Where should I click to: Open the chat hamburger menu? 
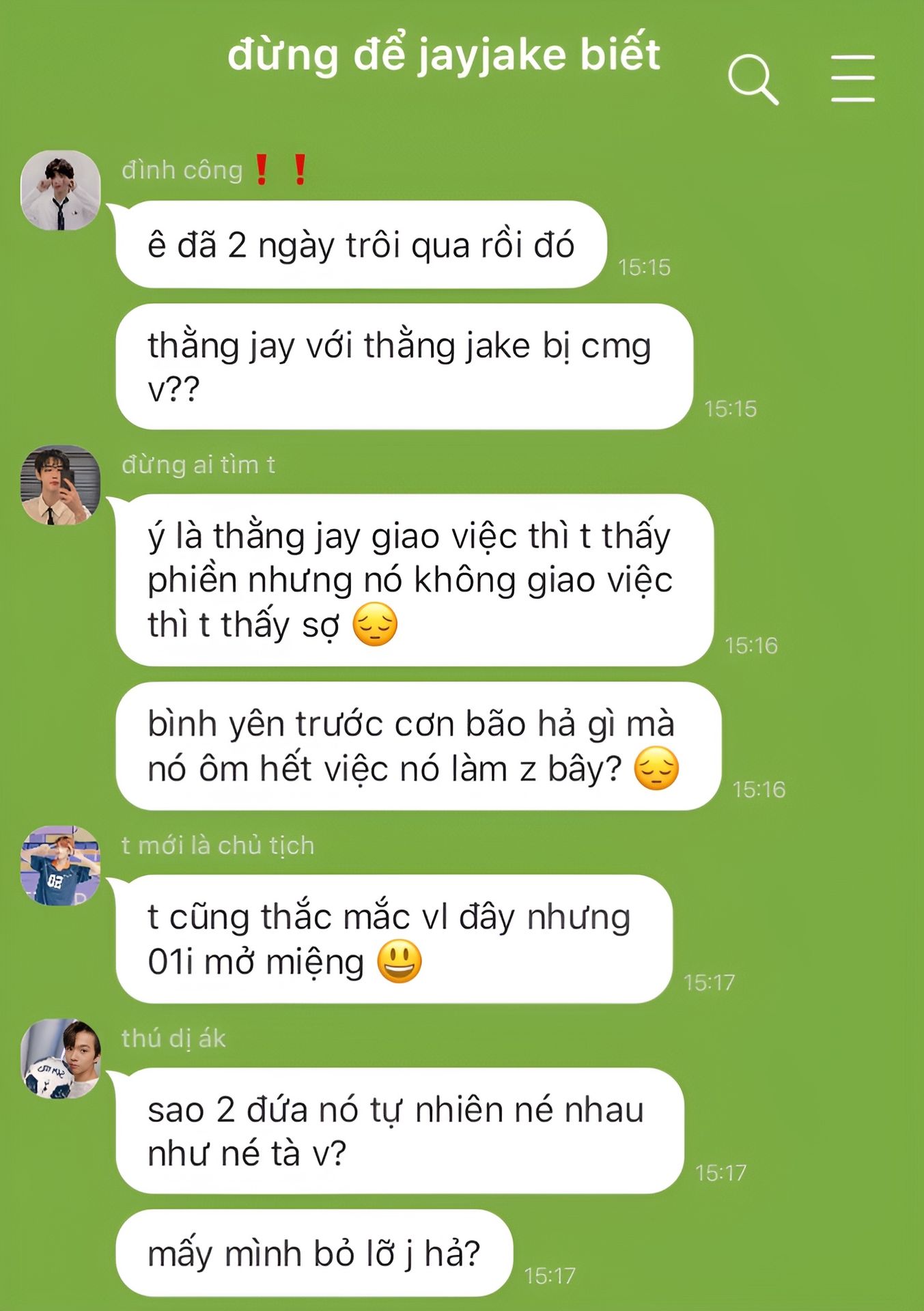[x=852, y=79]
